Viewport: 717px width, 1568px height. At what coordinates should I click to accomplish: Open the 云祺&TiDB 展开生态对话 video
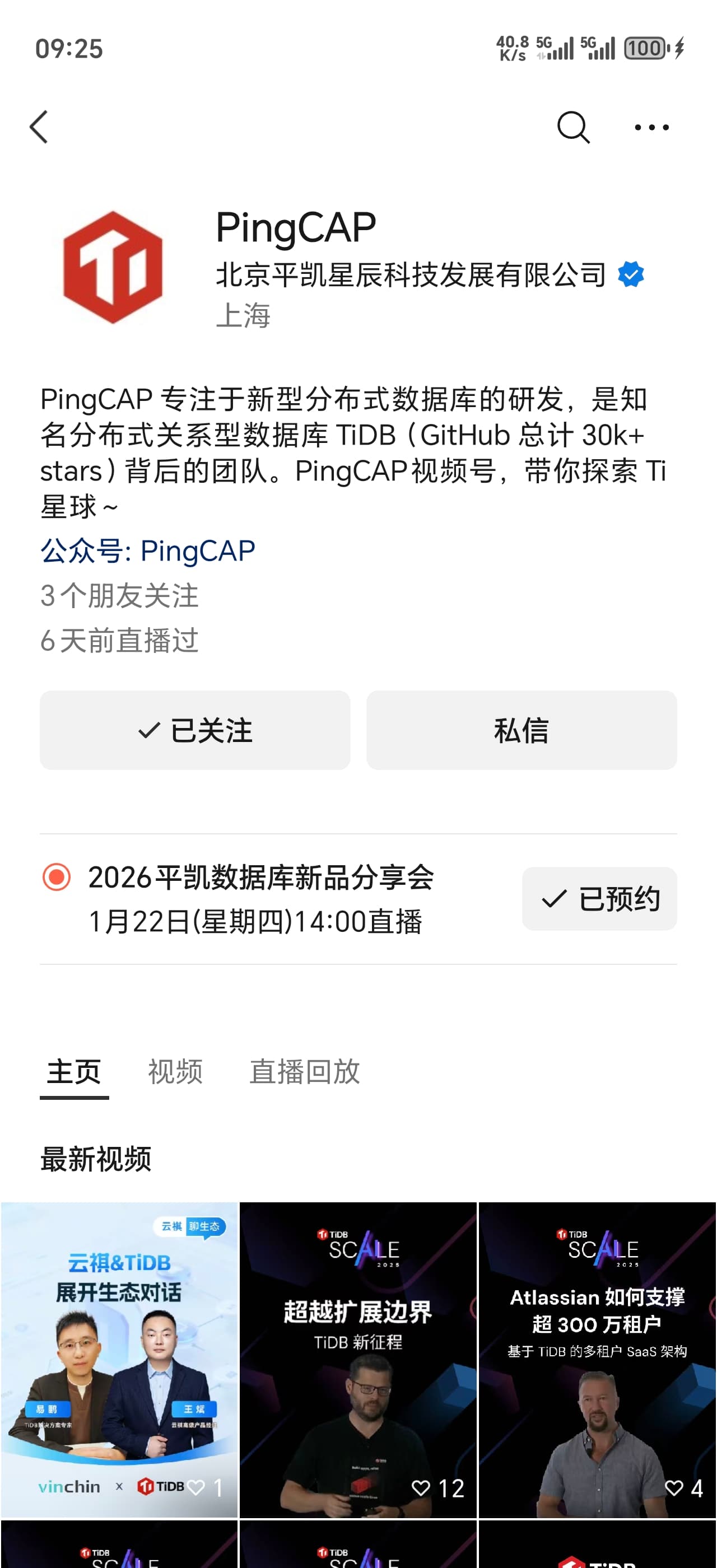coord(119,1359)
